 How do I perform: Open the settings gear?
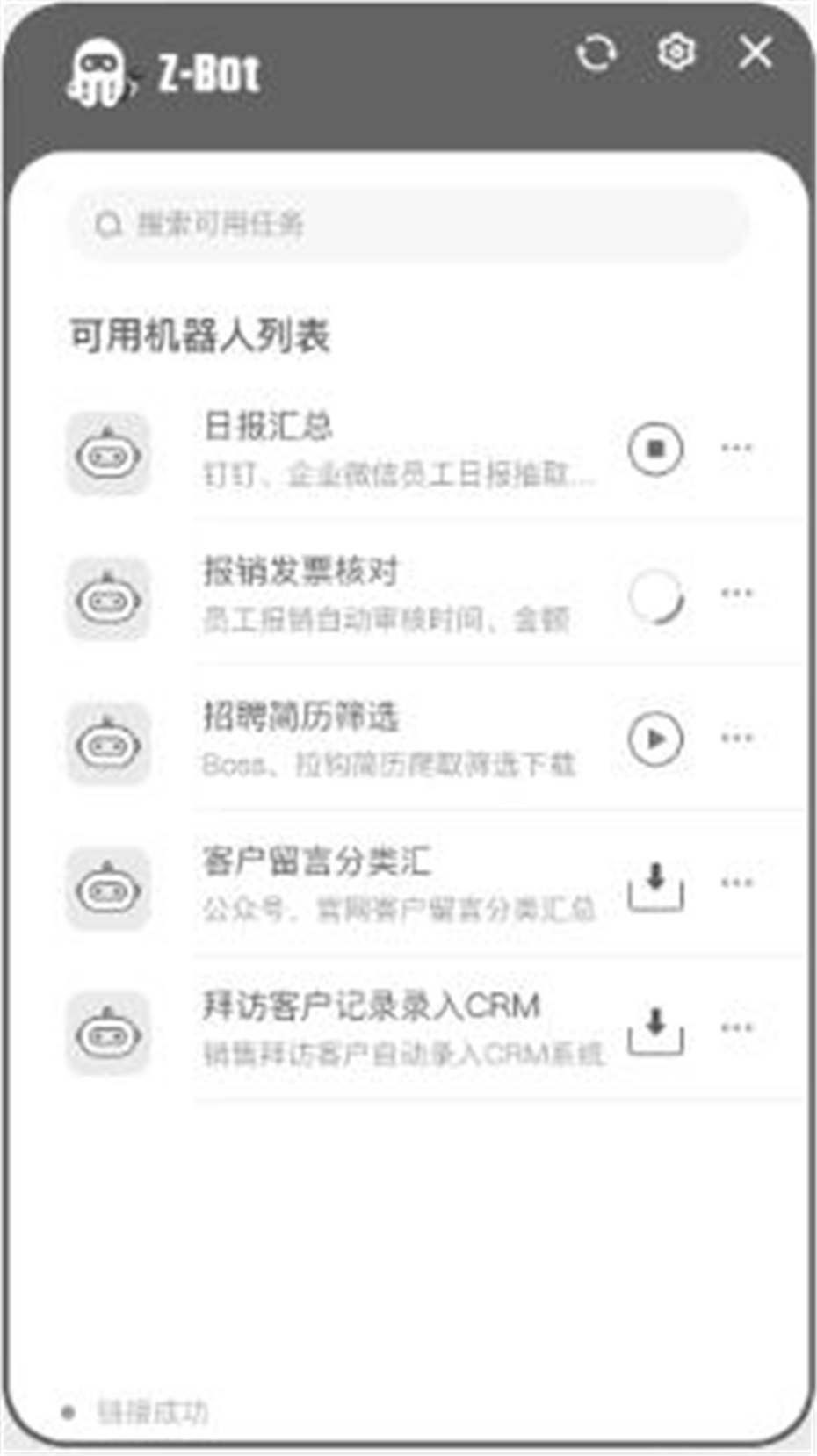[x=676, y=53]
